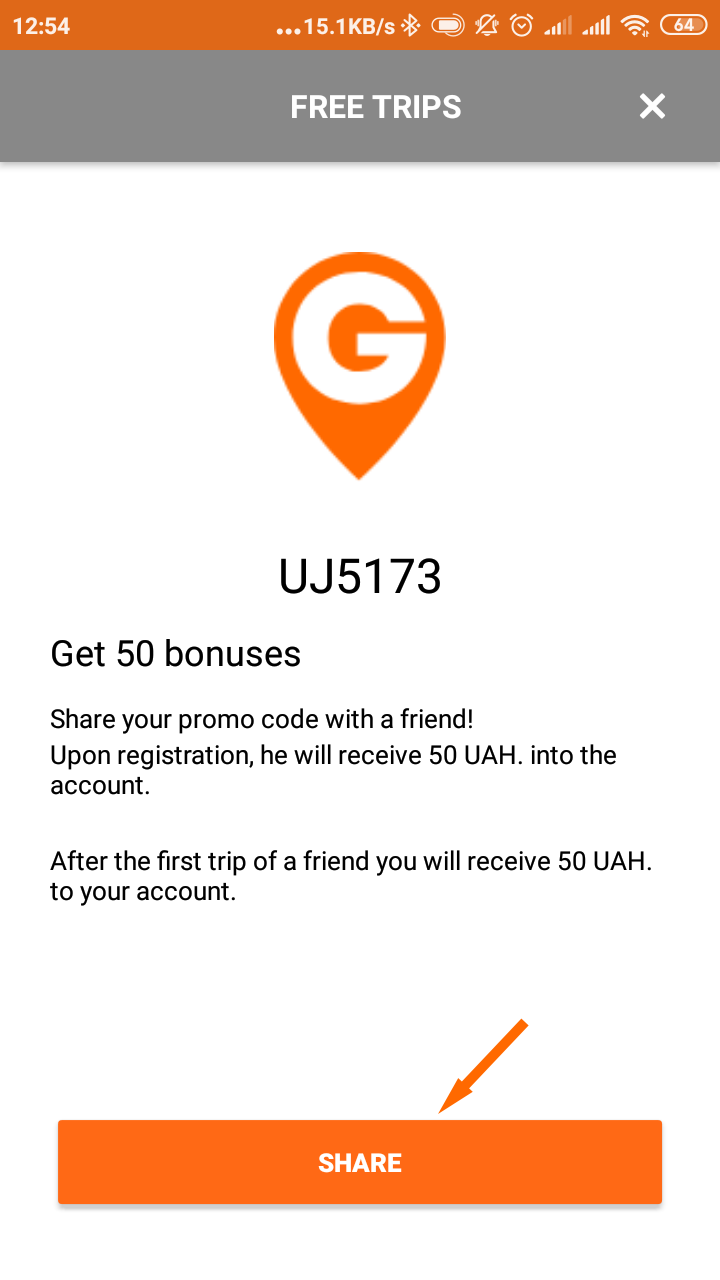This screenshot has width=720, height=1280.
Task: Tap the Share button
Action: pyautogui.click(x=360, y=1162)
